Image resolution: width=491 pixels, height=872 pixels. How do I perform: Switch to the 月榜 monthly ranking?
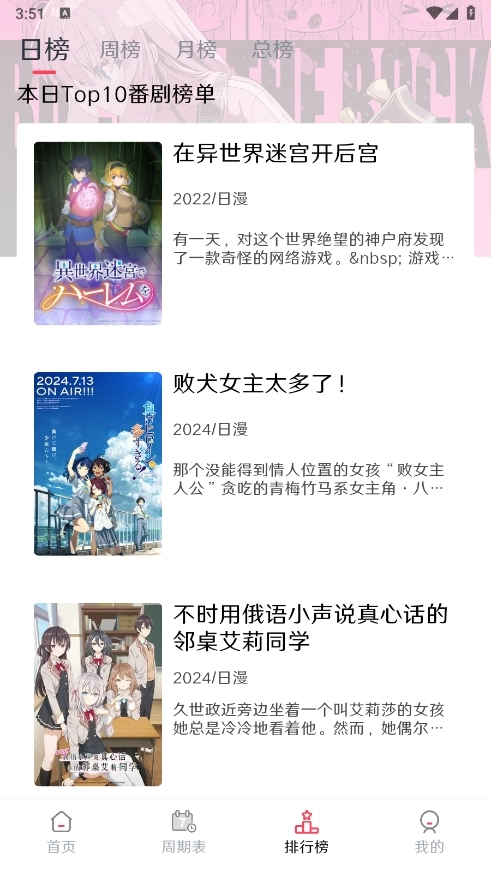click(x=196, y=50)
